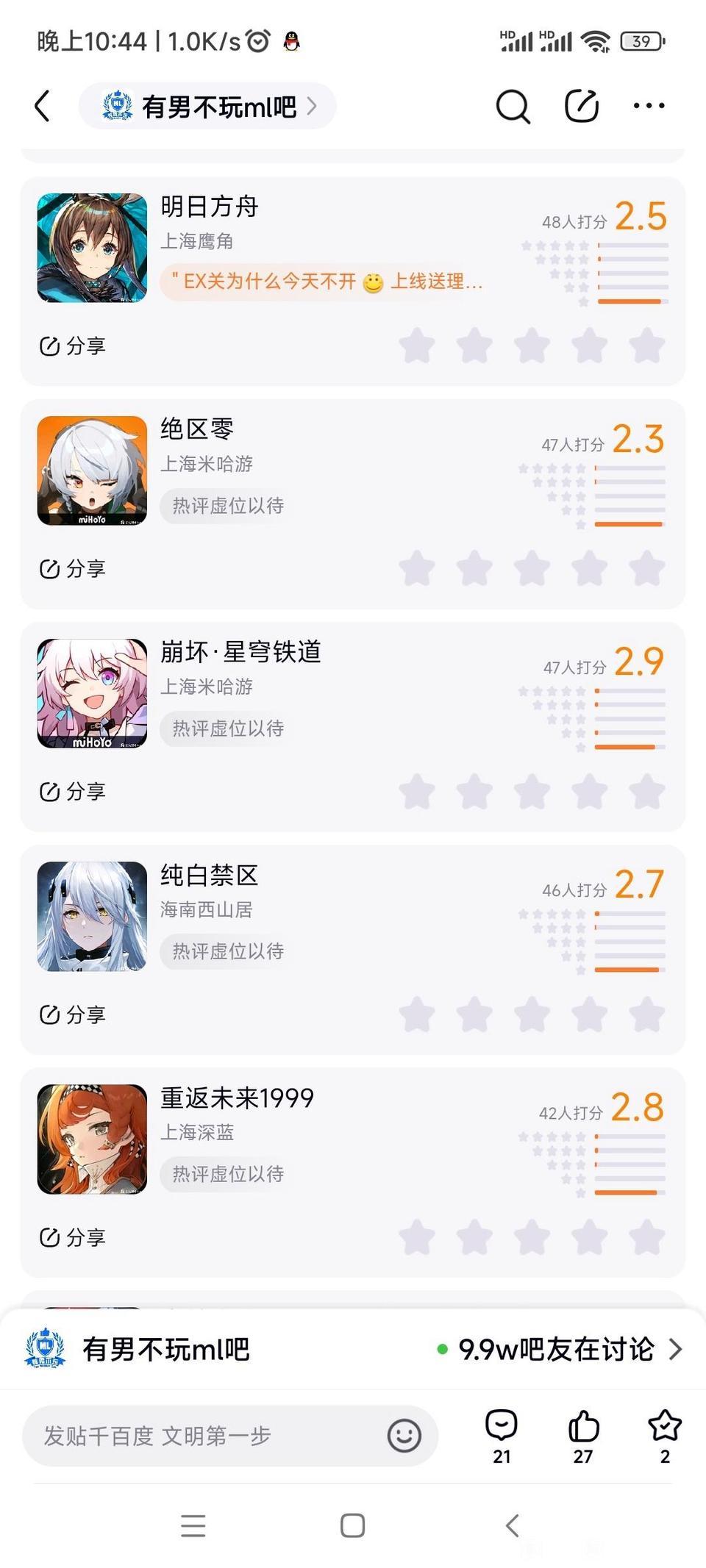The height and width of the screenshot is (1568, 706).
Task: Open search from the top bar
Action: coord(513,107)
